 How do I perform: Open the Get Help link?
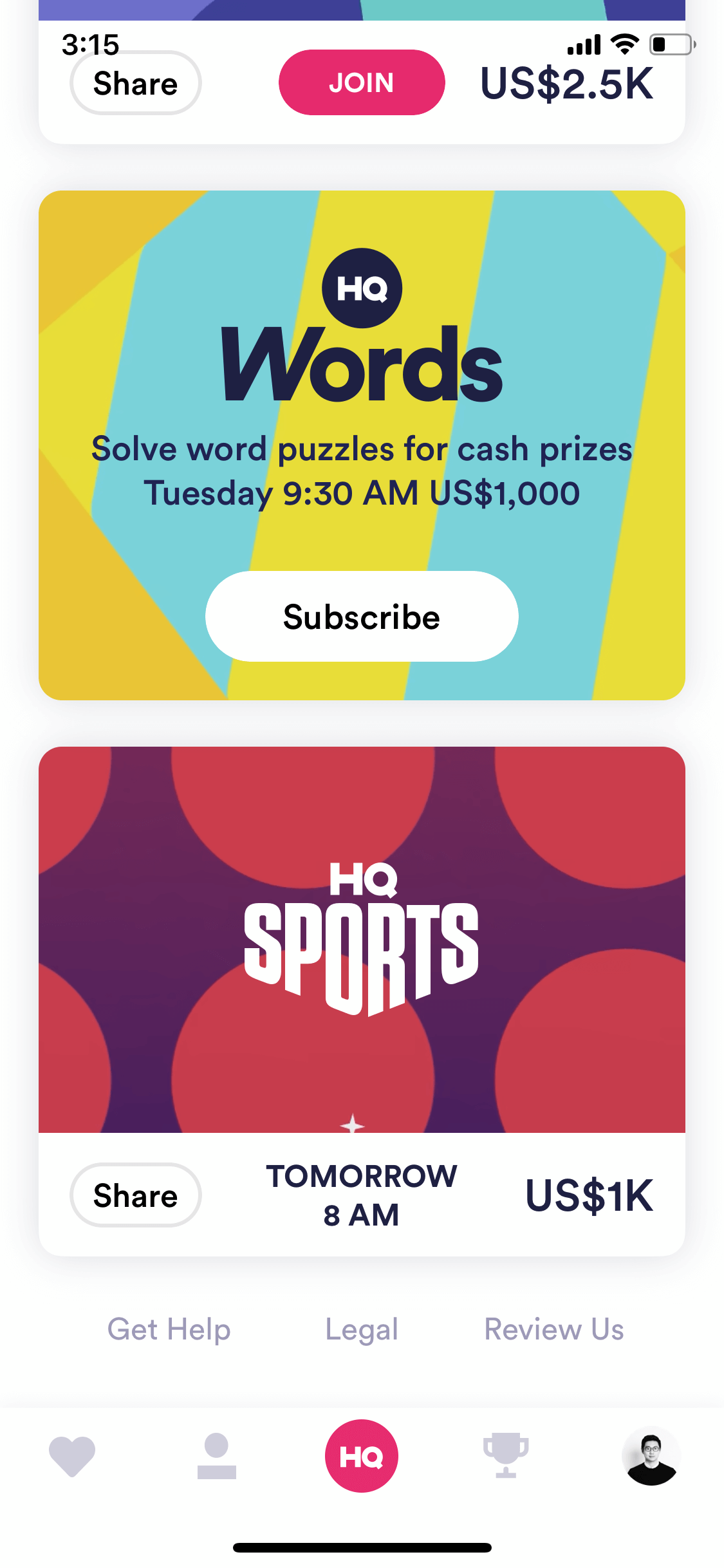point(169,1329)
